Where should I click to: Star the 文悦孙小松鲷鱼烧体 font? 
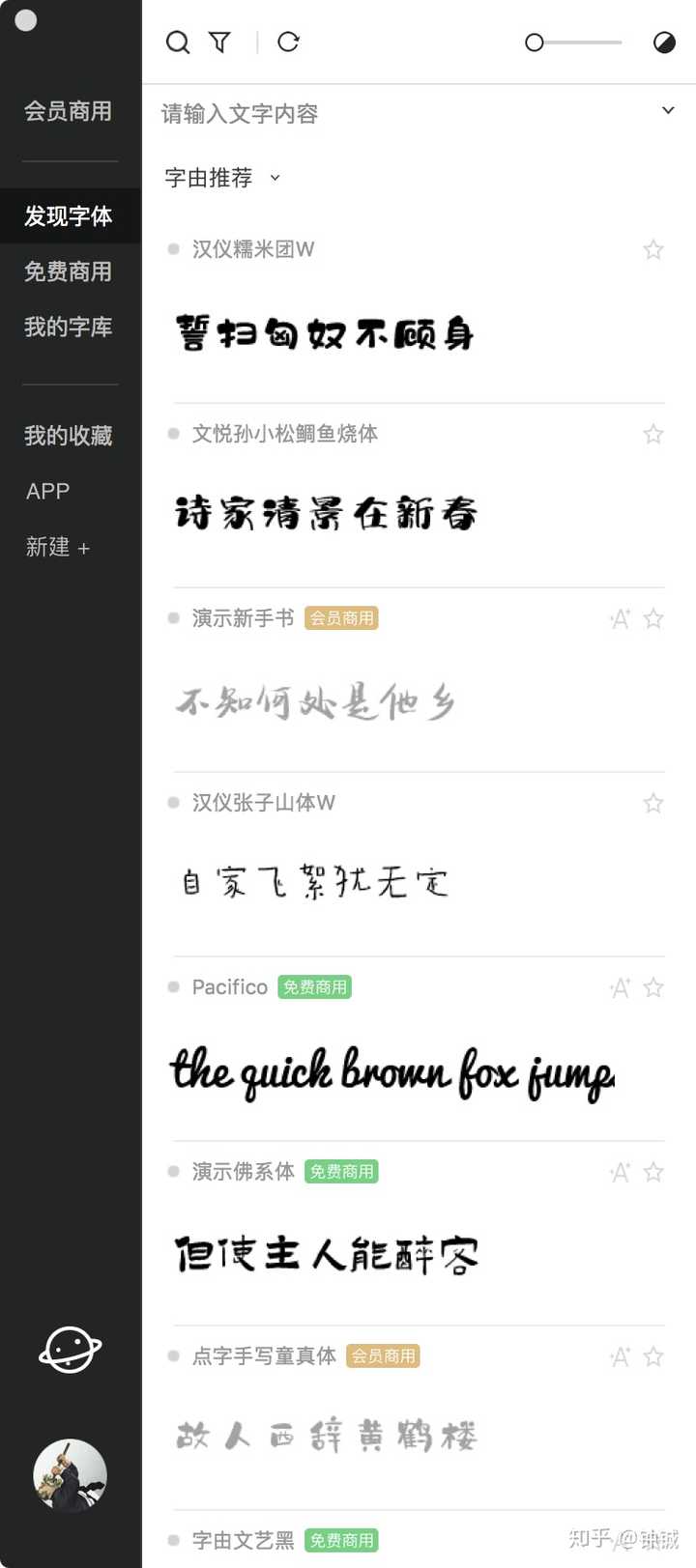click(x=653, y=435)
